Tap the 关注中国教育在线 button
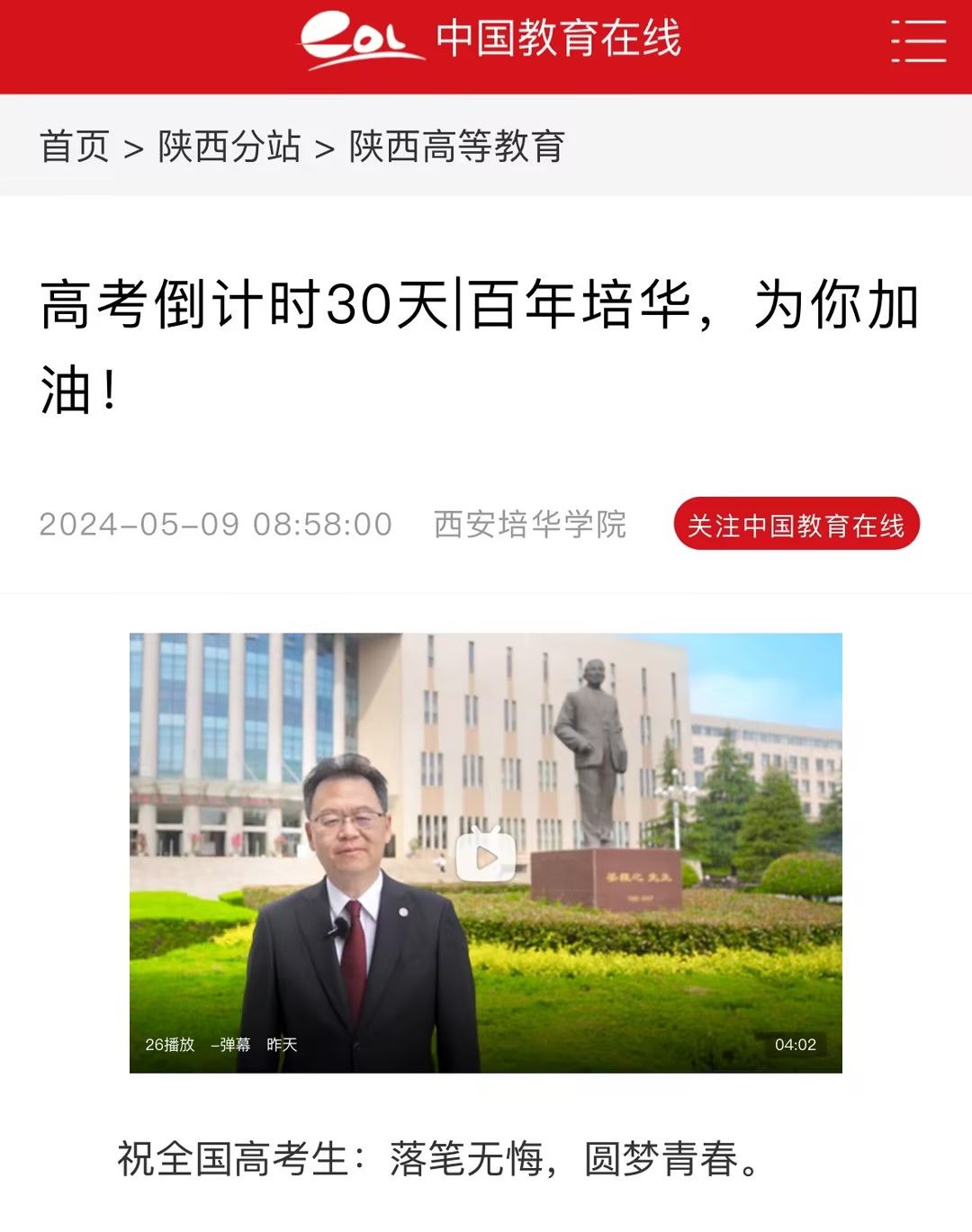972x1232 pixels. (x=796, y=525)
